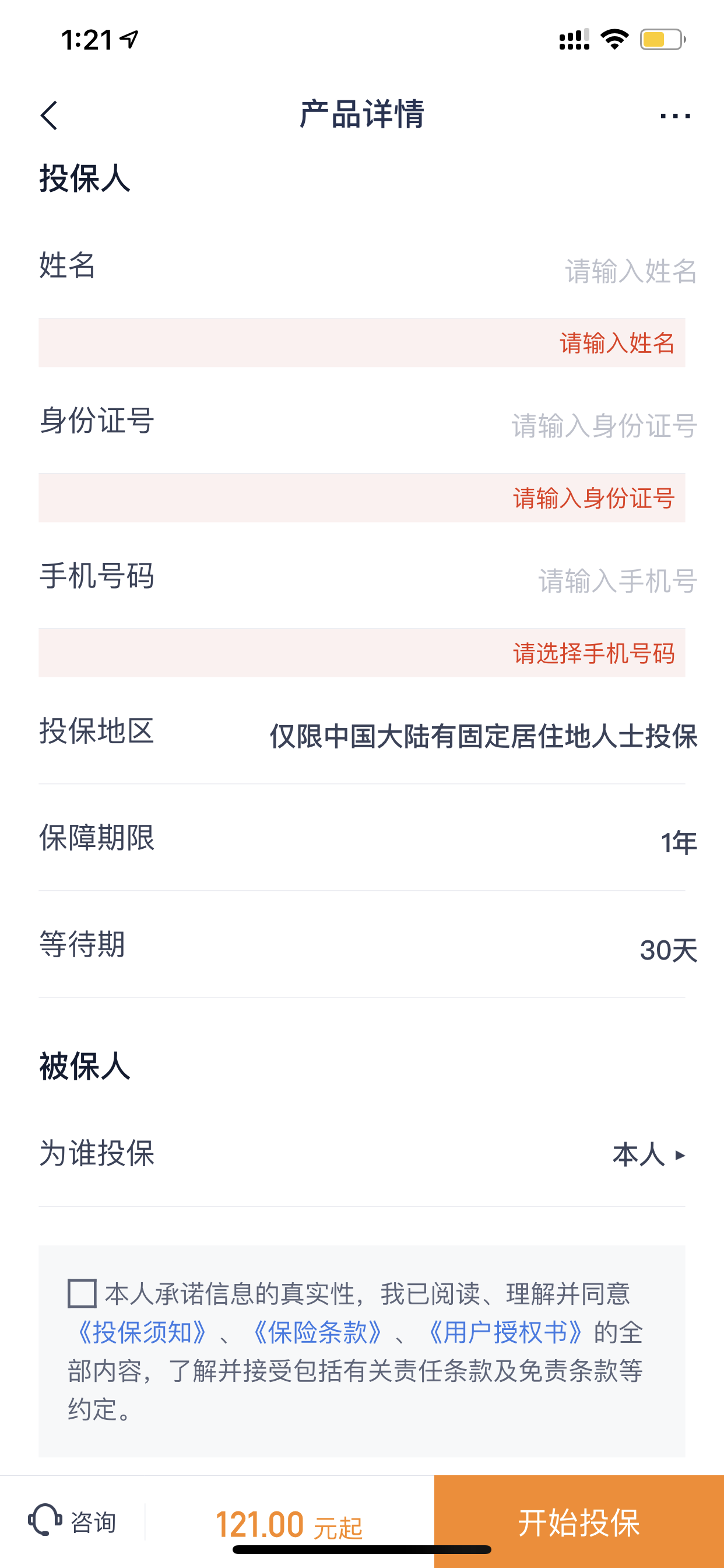Open the 《投保须知》 link
Image resolution: width=724 pixels, height=1568 pixels.
coord(142,1332)
